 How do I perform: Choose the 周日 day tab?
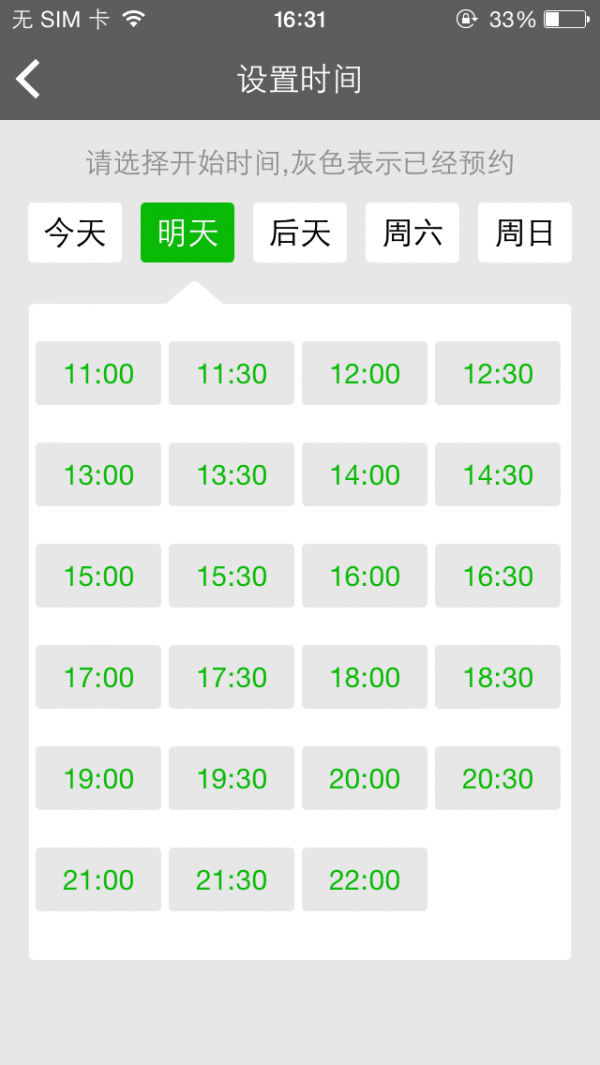point(524,233)
